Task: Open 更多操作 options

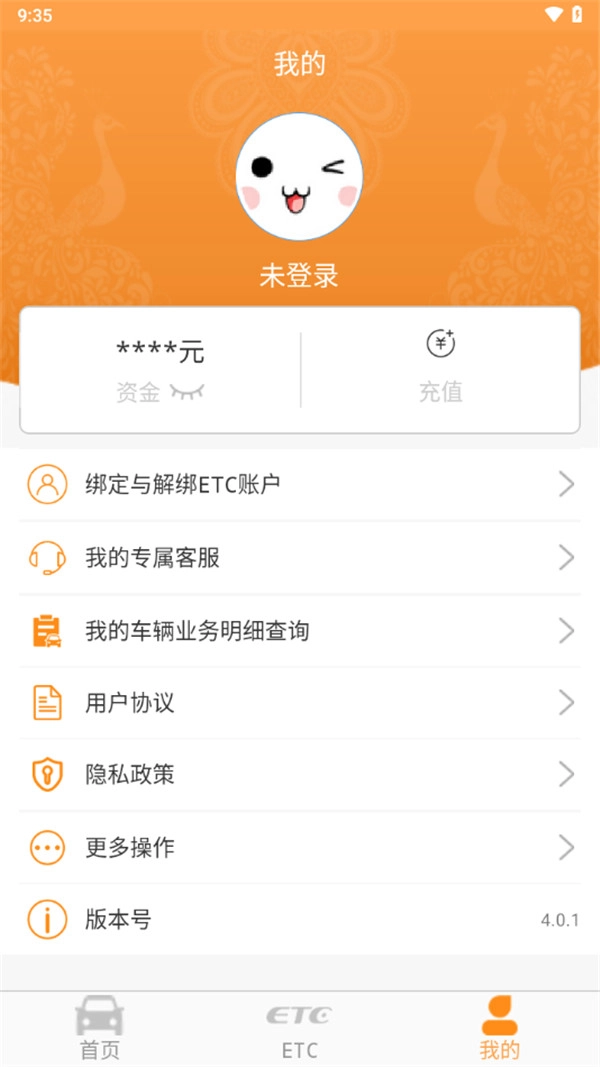Action: pyautogui.click(x=300, y=848)
